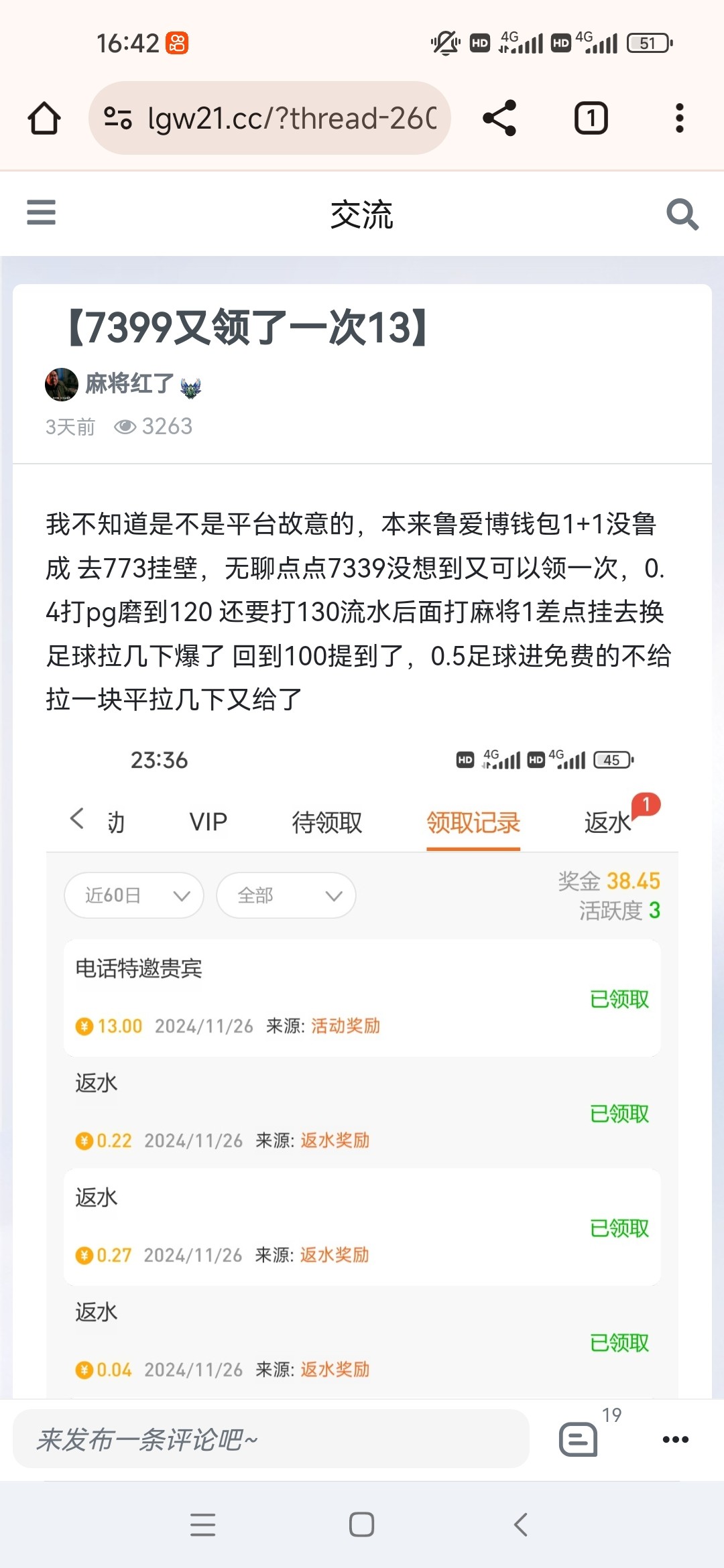724x1568 pixels.
Task: Open the browser three-dot overflow menu
Action: (679, 119)
